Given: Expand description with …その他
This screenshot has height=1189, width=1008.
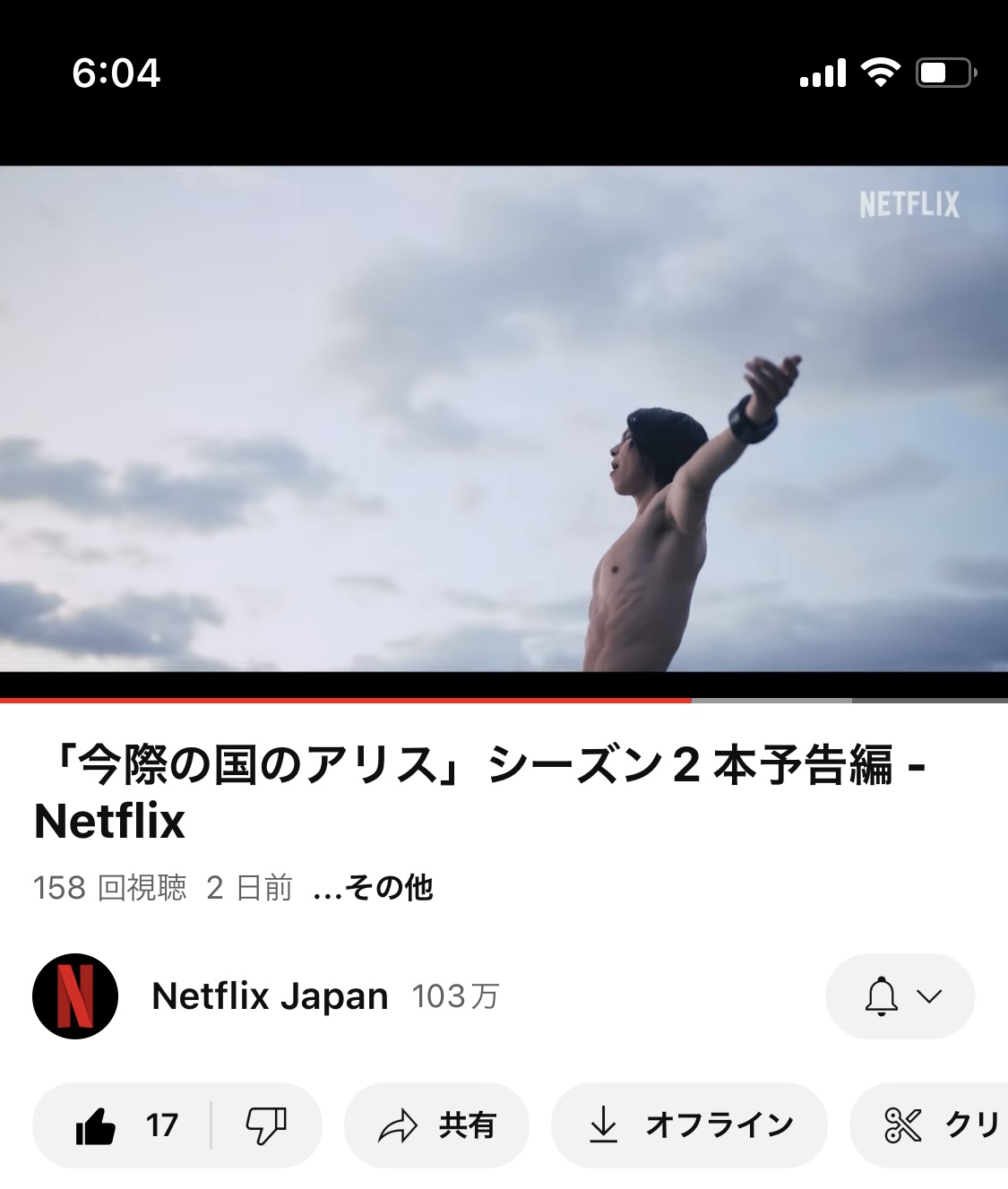Looking at the screenshot, I should pyautogui.click(x=373, y=888).
